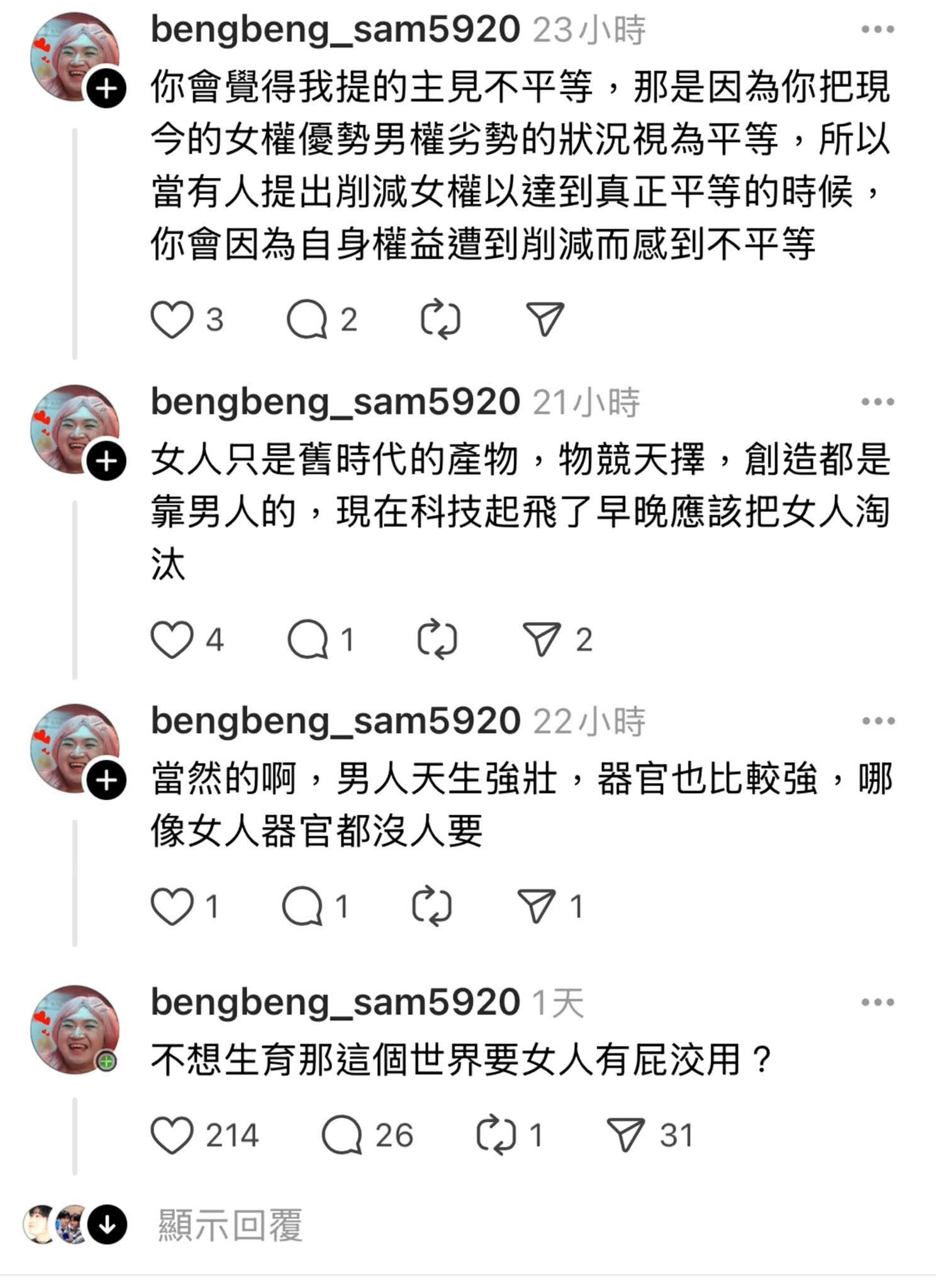The width and height of the screenshot is (936, 1288).
Task: Share the 22小時 post
Action: tap(537, 906)
